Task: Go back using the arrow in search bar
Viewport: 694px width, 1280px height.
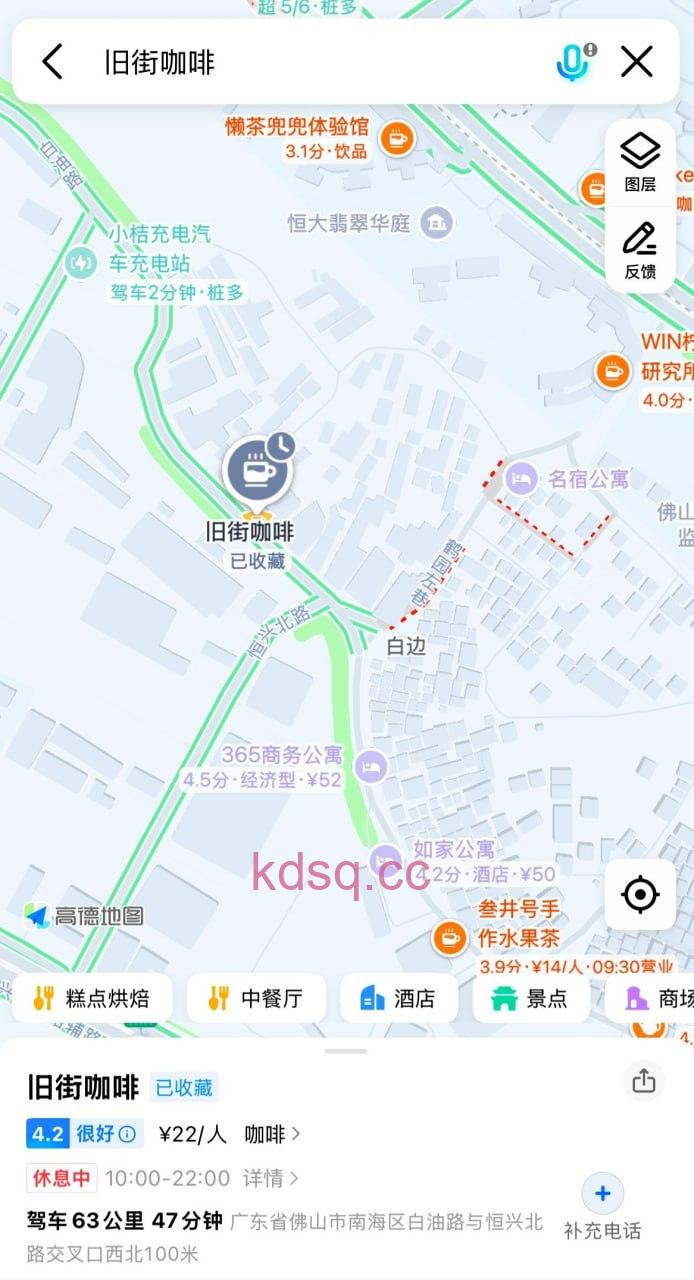Action: tap(52, 62)
